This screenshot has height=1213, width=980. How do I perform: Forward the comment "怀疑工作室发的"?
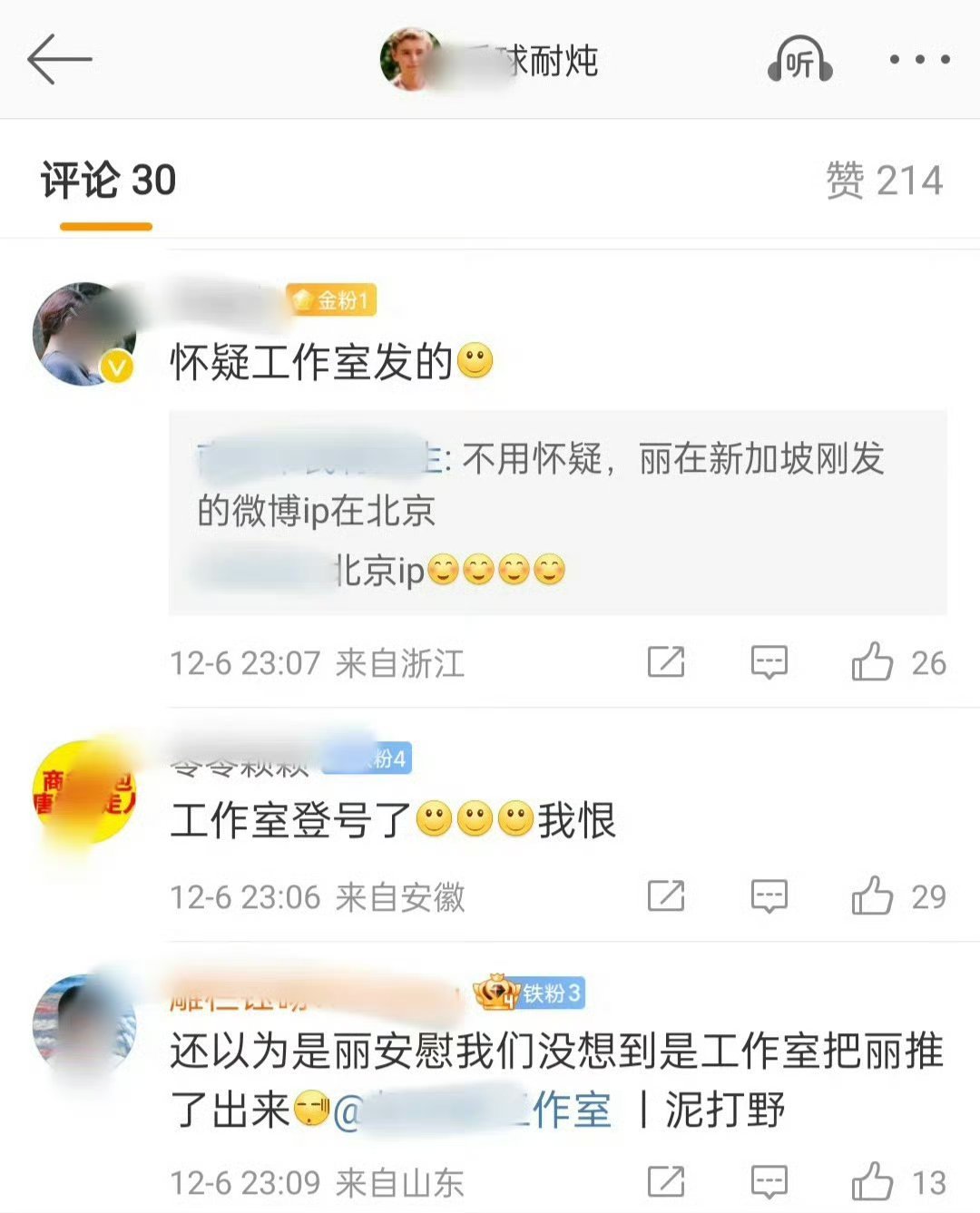[x=668, y=662]
